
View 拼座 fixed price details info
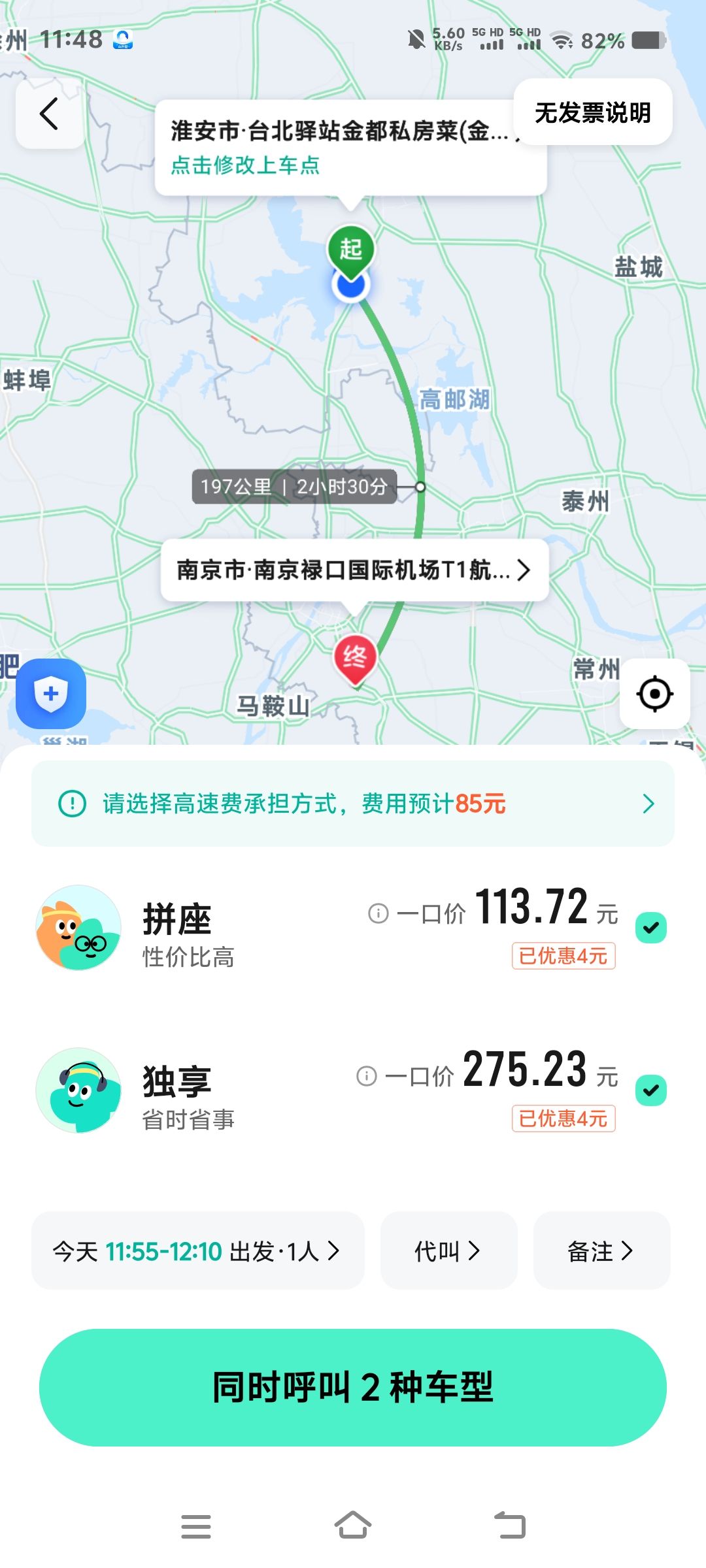(378, 913)
